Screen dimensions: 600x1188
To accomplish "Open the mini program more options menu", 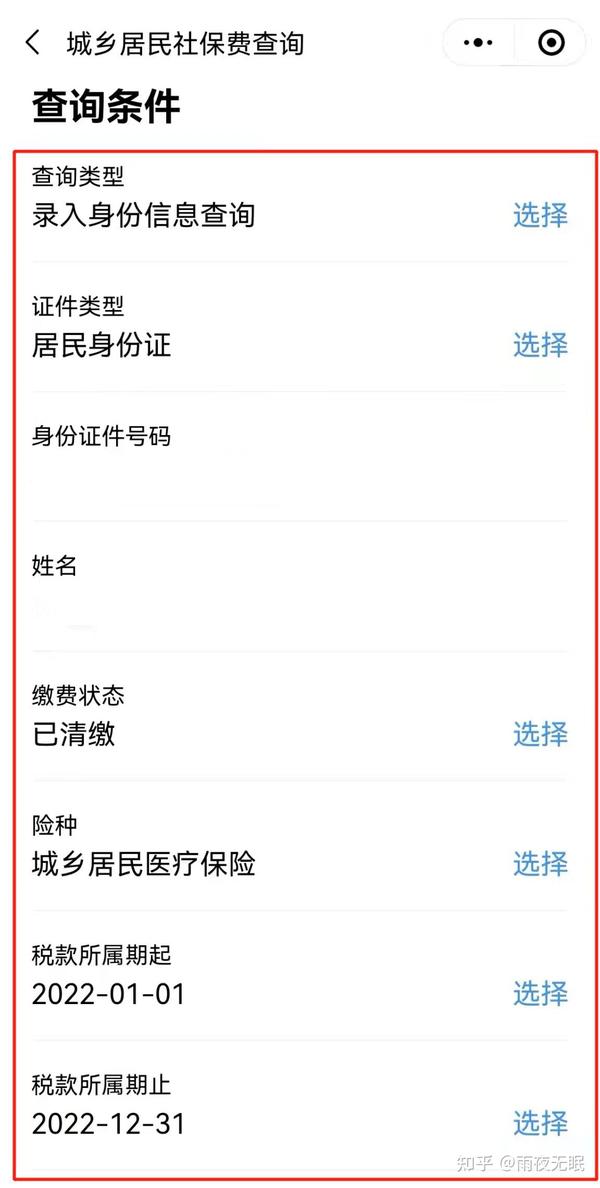I will click(x=480, y=43).
